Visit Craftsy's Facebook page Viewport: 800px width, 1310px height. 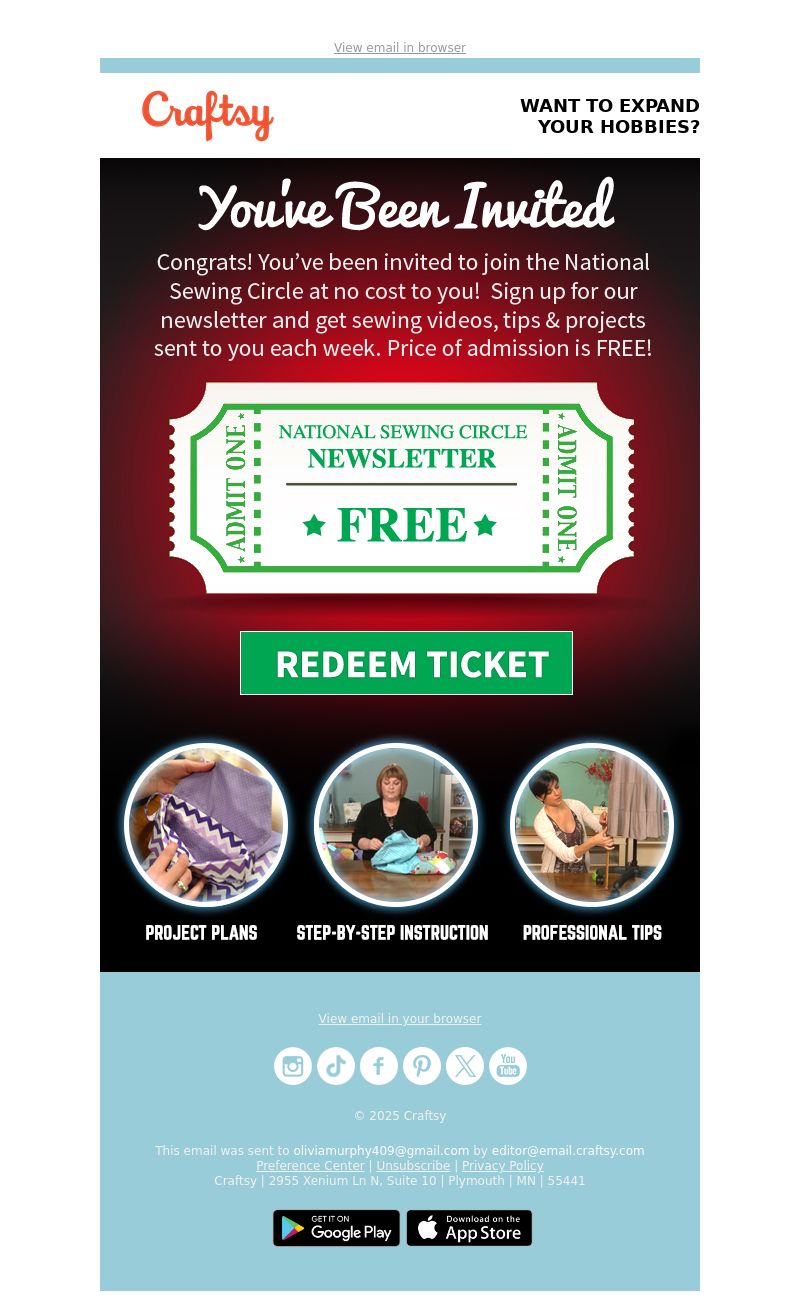click(379, 1066)
